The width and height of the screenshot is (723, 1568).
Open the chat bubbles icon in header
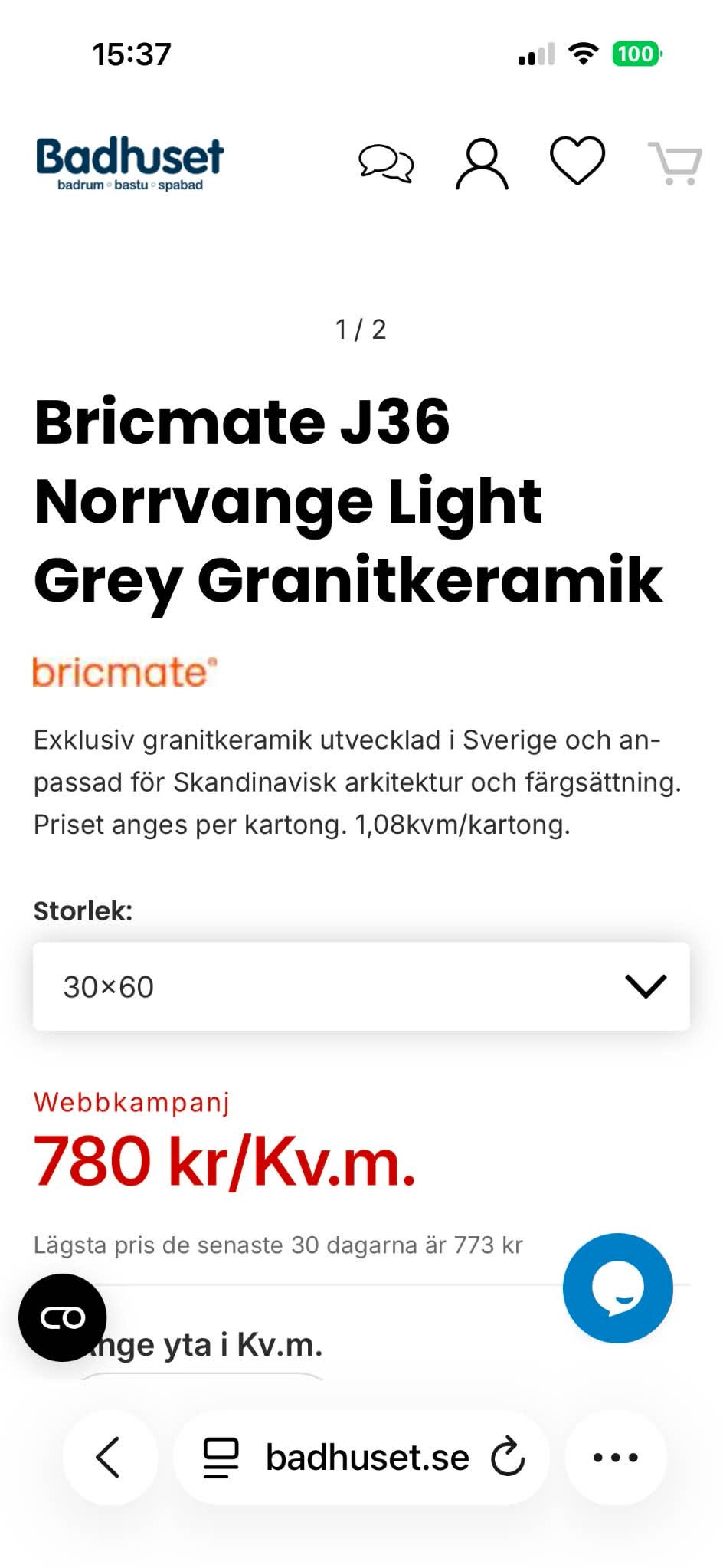pos(386,163)
